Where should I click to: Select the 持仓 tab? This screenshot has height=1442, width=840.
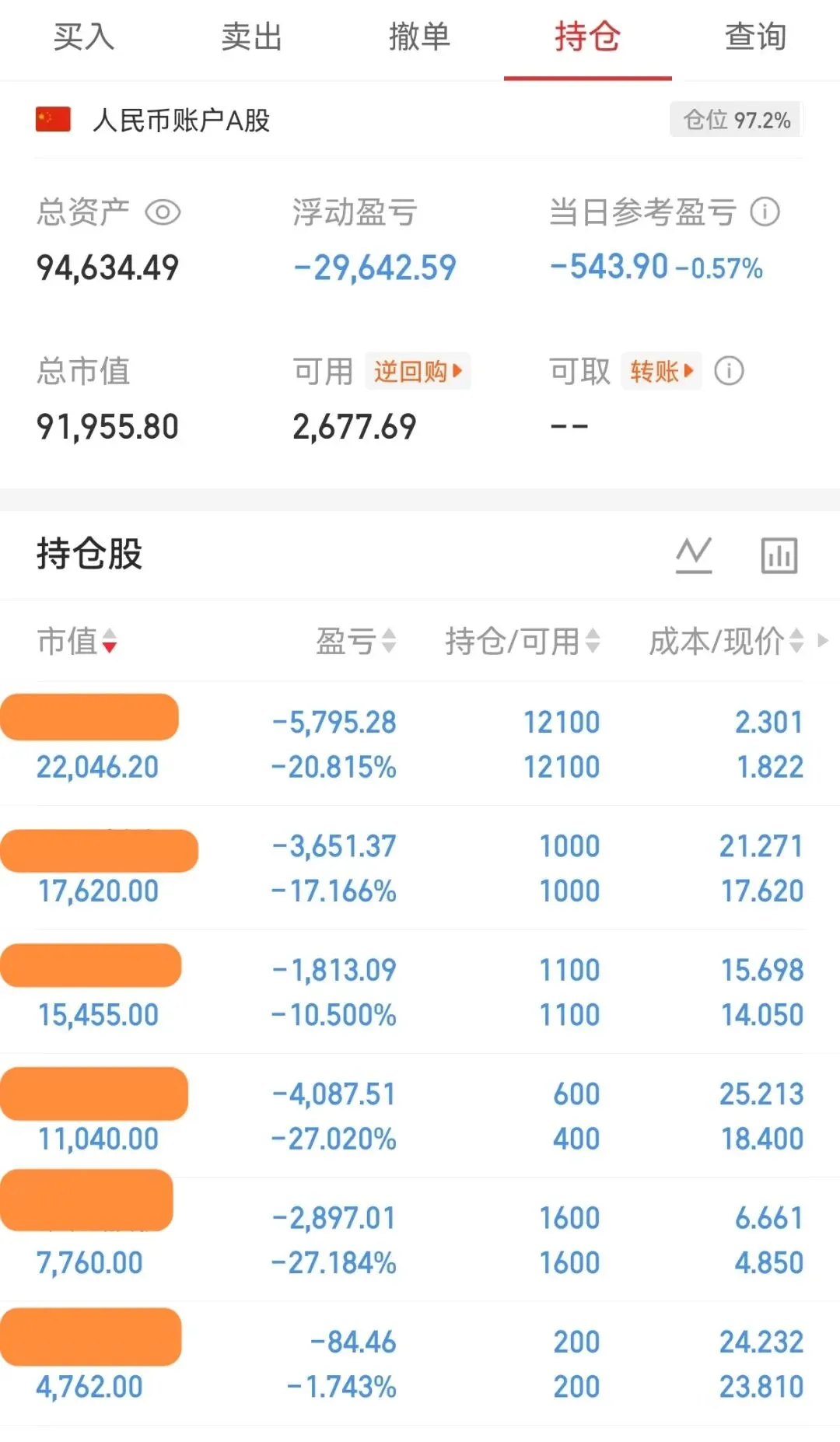coord(588,37)
